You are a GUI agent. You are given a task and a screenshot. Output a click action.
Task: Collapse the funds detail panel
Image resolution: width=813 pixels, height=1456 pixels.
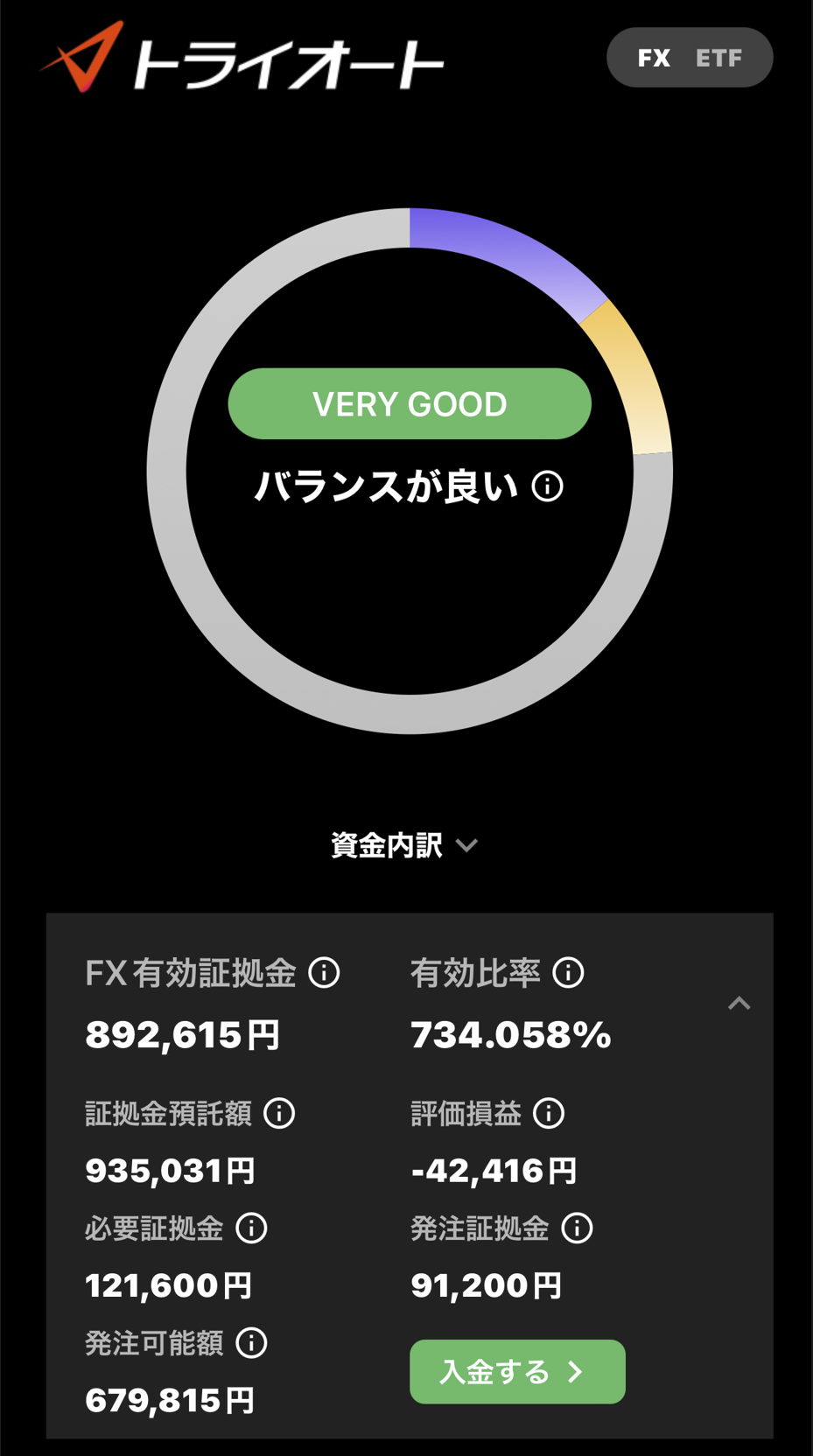point(739,1003)
